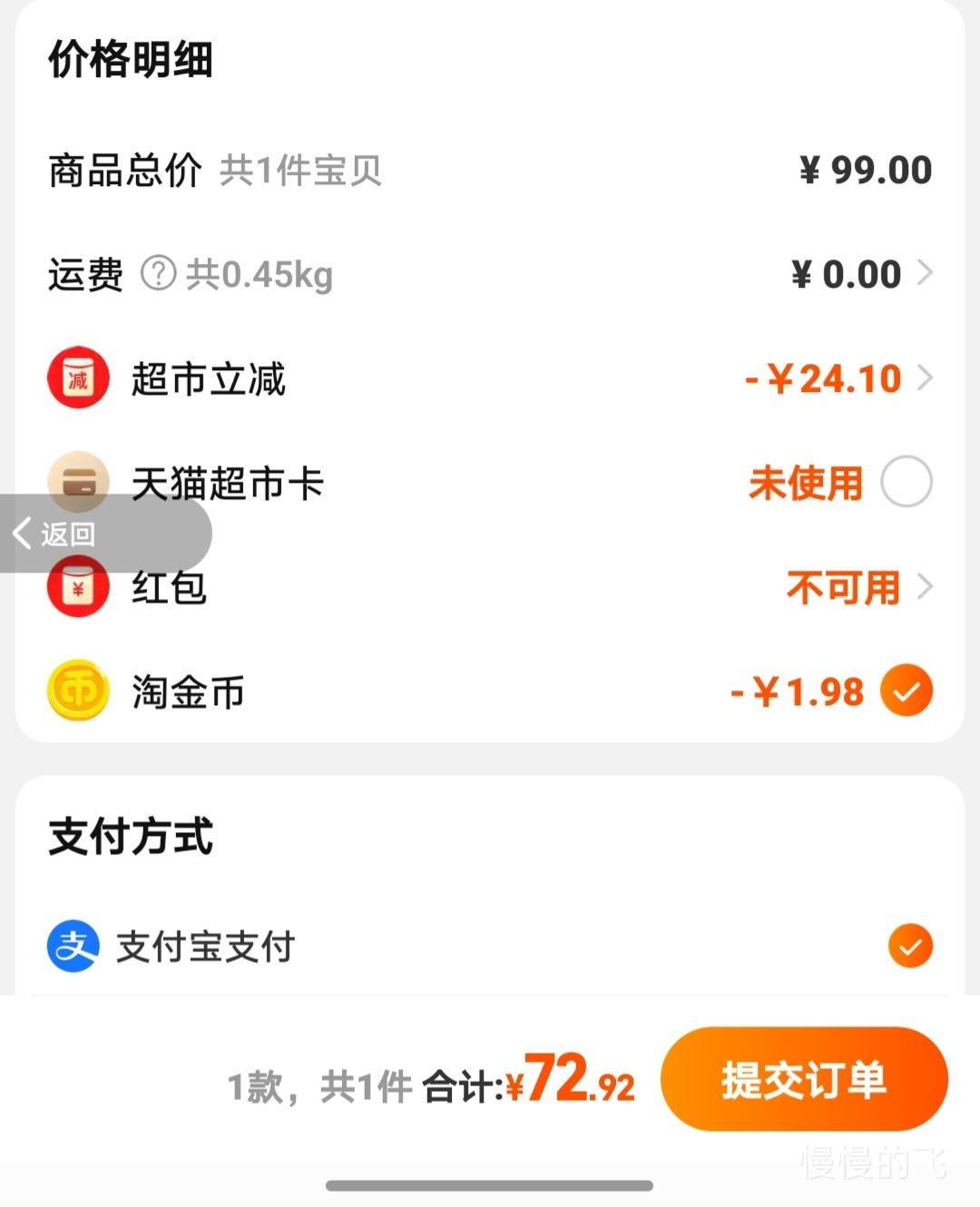
Task: Expand the 运费 shipping details
Action: pyautogui.click(x=926, y=273)
